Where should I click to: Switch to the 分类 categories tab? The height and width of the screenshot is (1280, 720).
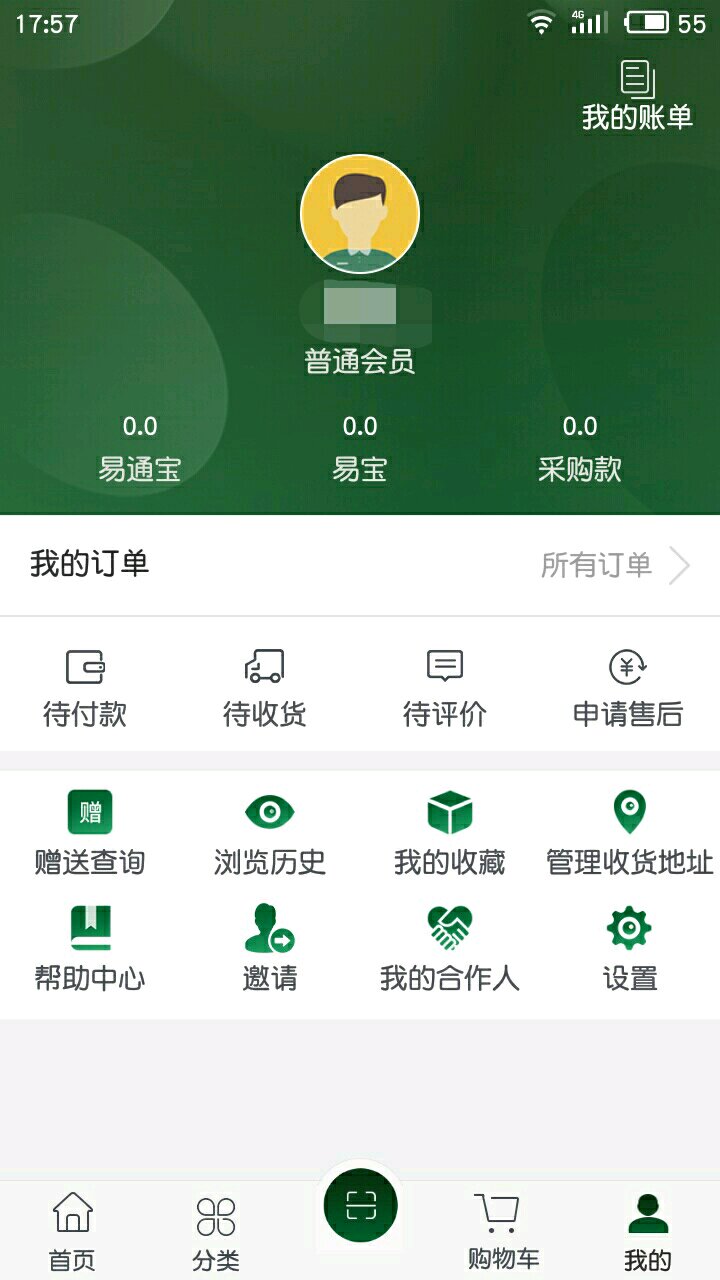[216, 1230]
